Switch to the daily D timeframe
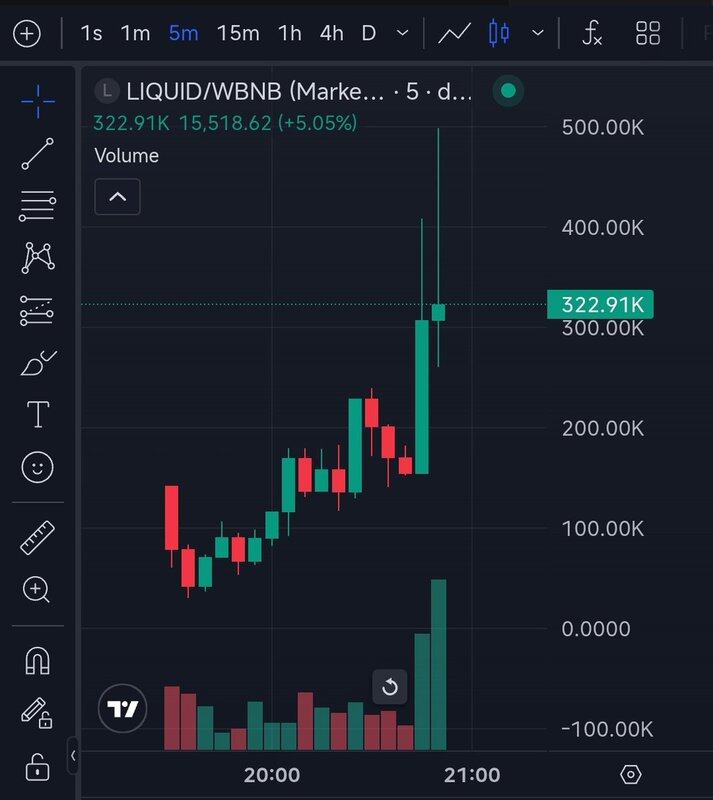 coord(368,34)
